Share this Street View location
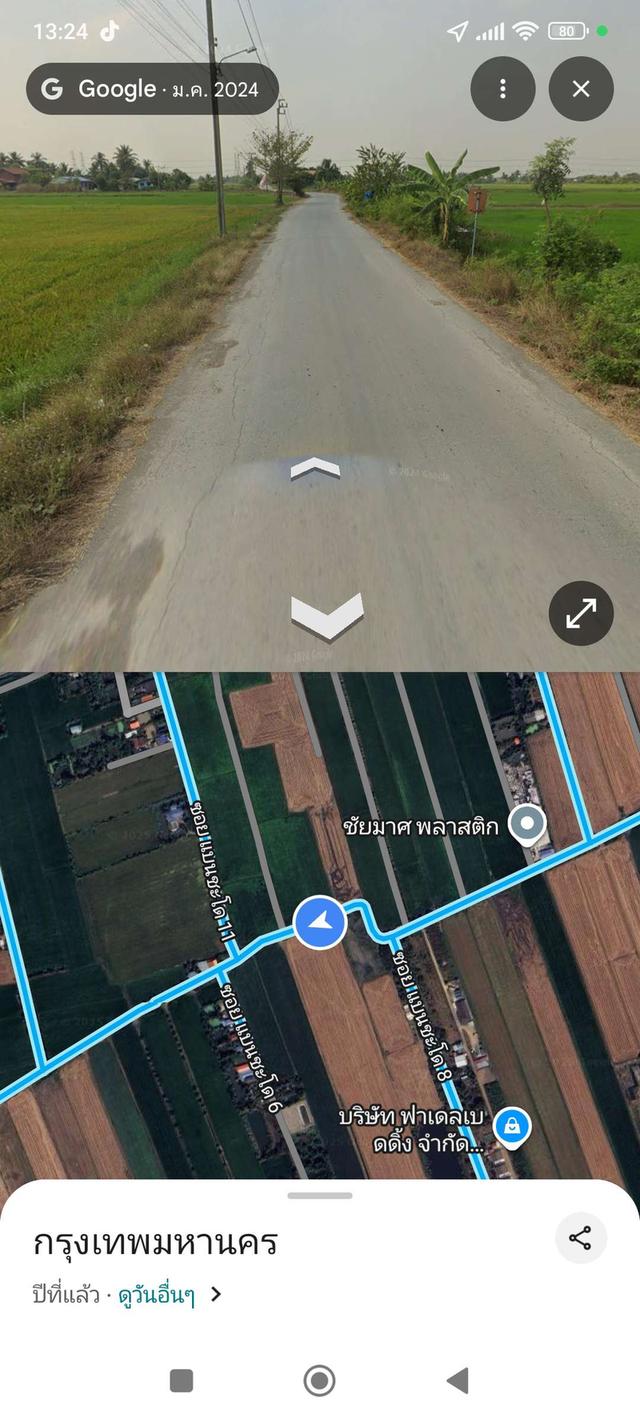Viewport: 640px width, 1421px height. pos(580,1238)
